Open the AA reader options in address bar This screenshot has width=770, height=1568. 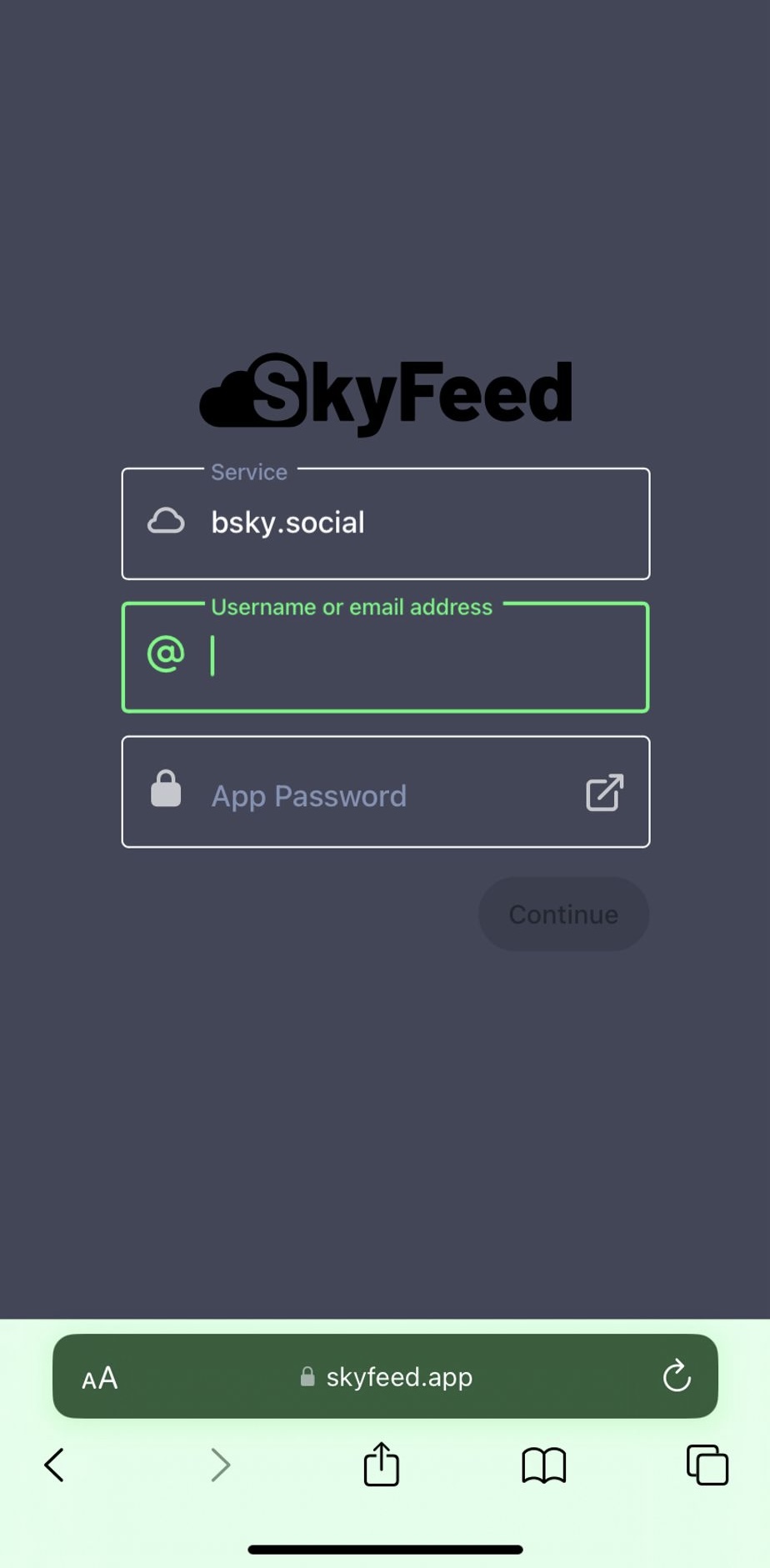pos(100,1377)
